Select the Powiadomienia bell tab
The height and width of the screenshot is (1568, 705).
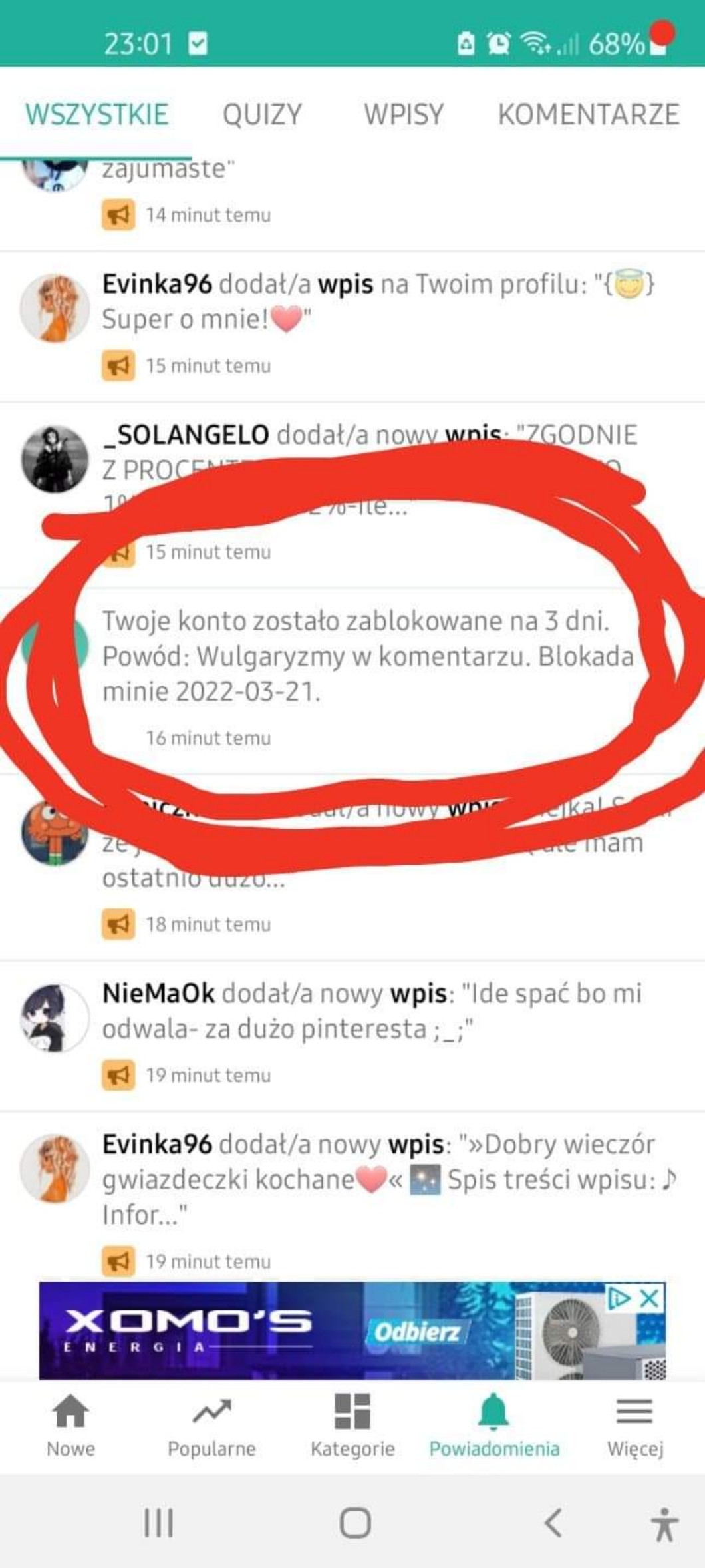click(x=493, y=1426)
